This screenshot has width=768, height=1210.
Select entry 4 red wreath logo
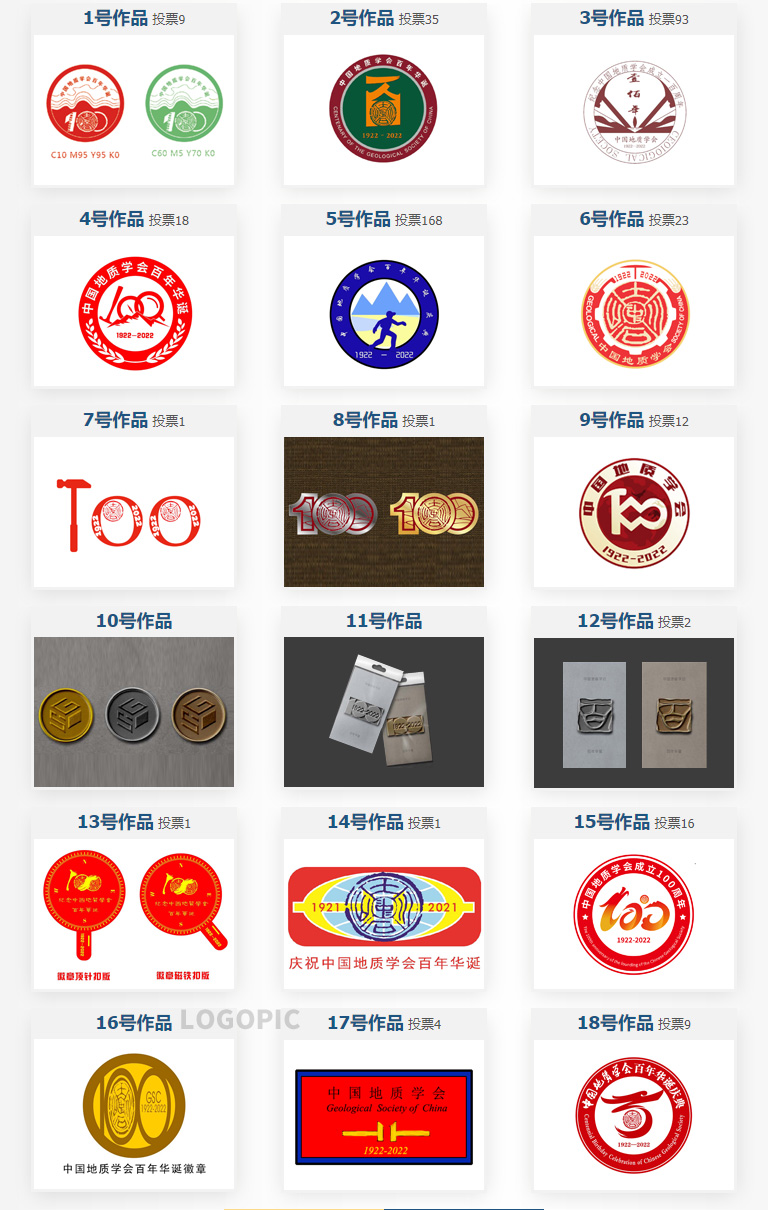(x=134, y=311)
